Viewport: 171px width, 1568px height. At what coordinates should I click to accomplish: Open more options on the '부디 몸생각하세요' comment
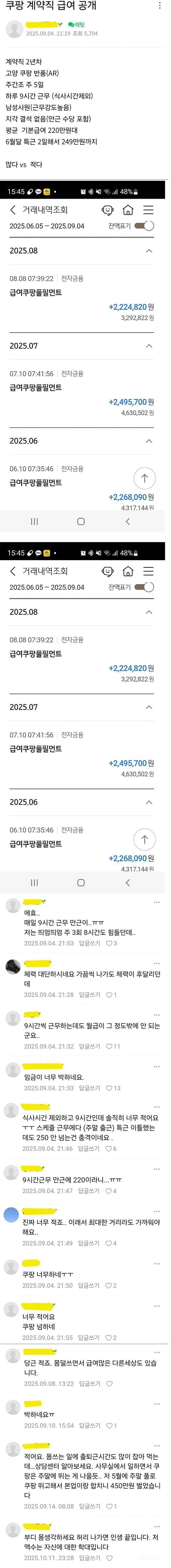point(156,1527)
